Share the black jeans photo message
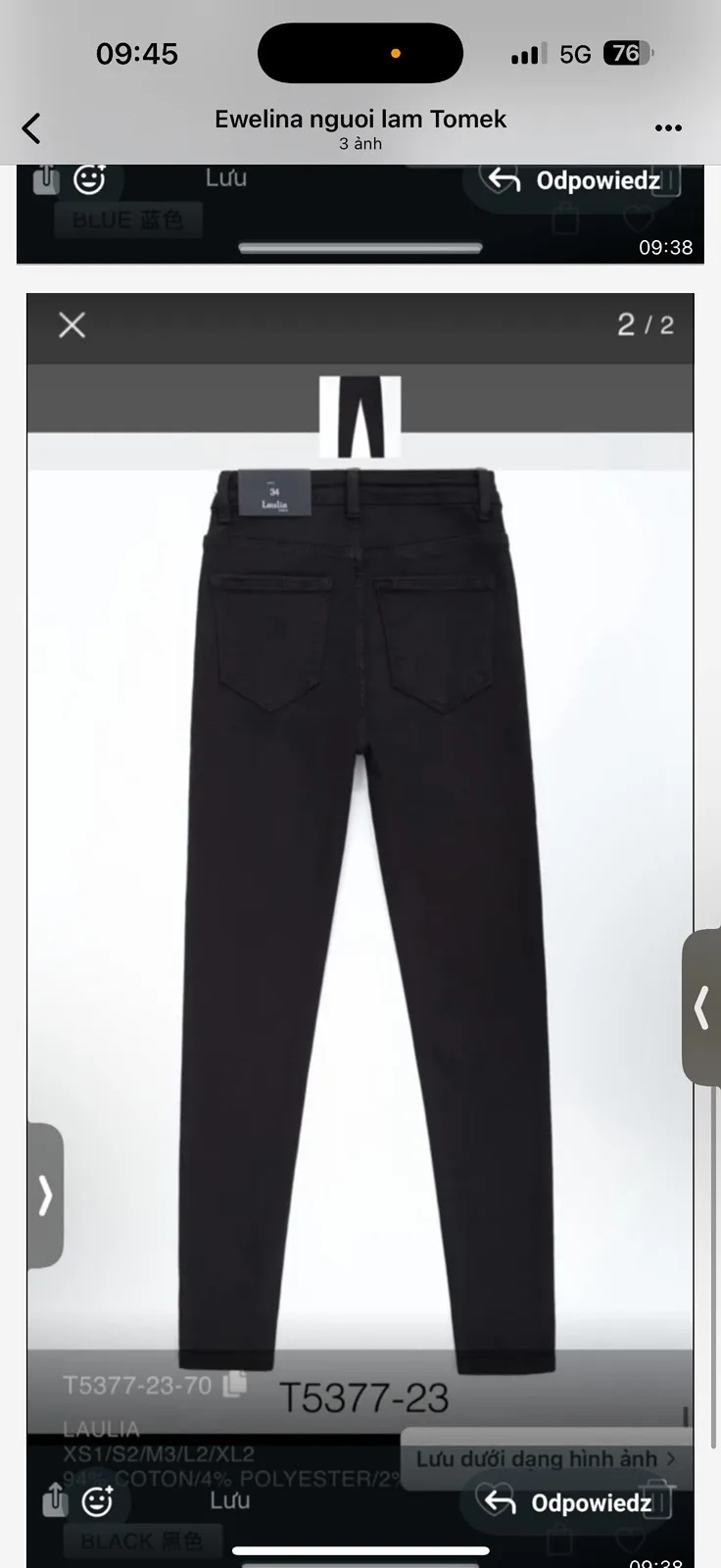This screenshot has height=1568, width=721. click(x=55, y=1498)
